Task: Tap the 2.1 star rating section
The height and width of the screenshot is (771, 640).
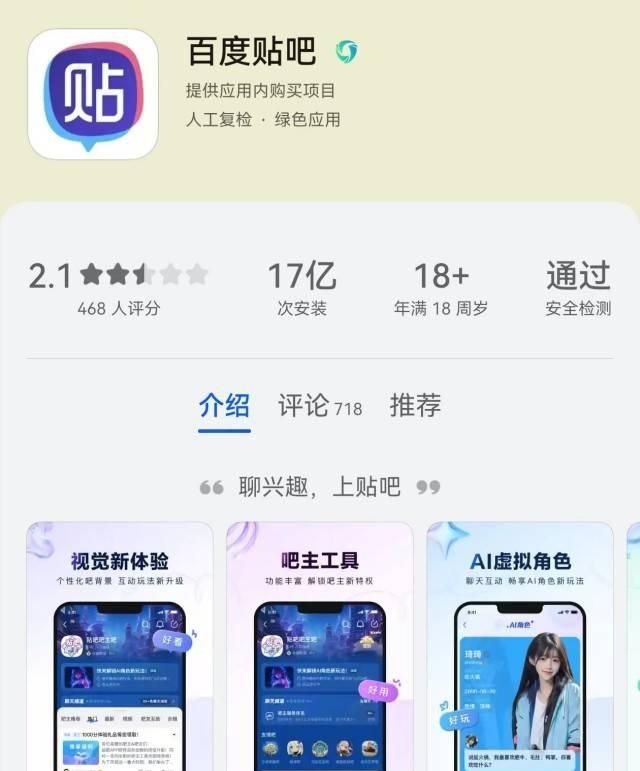Action: click(x=118, y=286)
